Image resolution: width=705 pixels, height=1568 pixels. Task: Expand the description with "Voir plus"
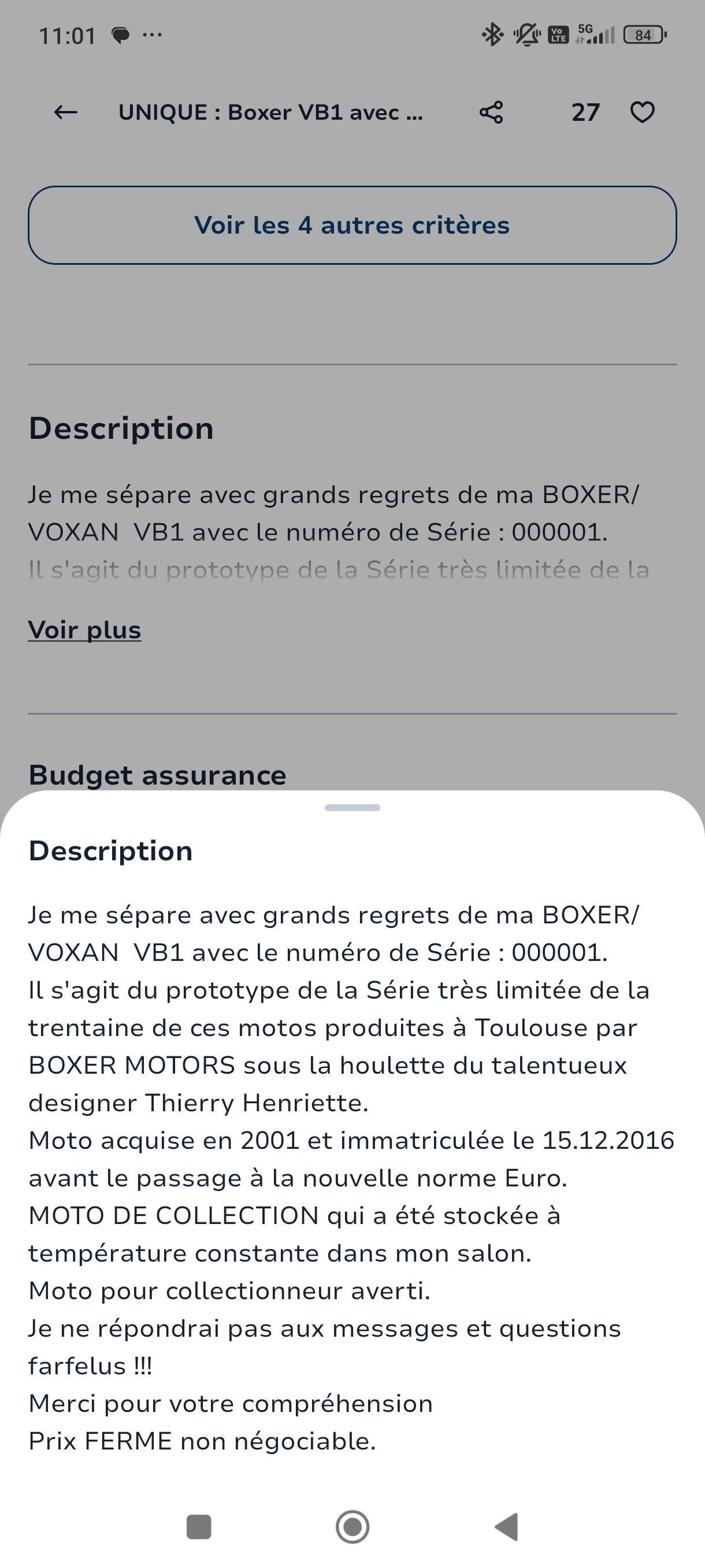pyautogui.click(x=84, y=630)
